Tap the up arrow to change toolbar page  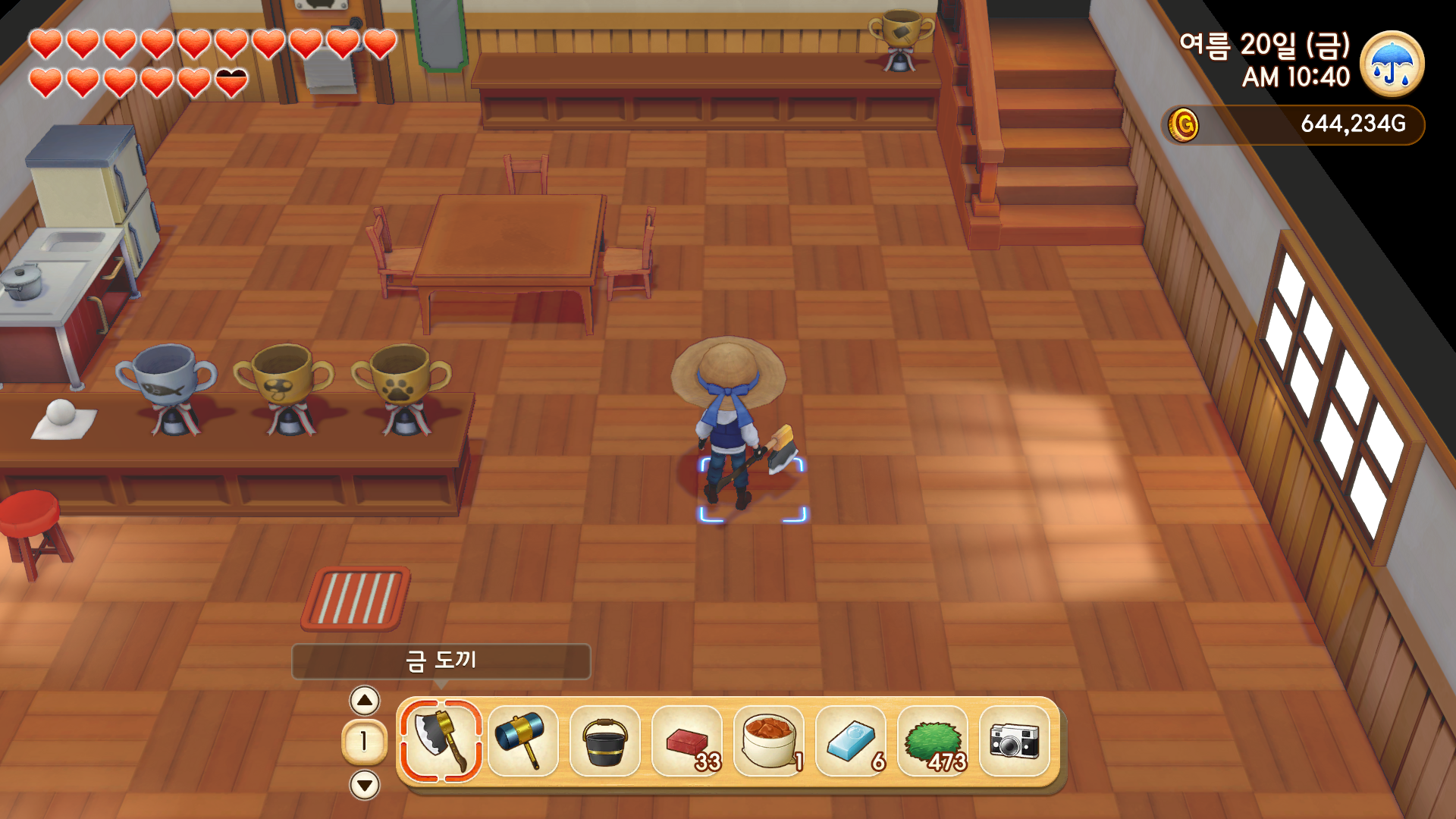point(365,701)
